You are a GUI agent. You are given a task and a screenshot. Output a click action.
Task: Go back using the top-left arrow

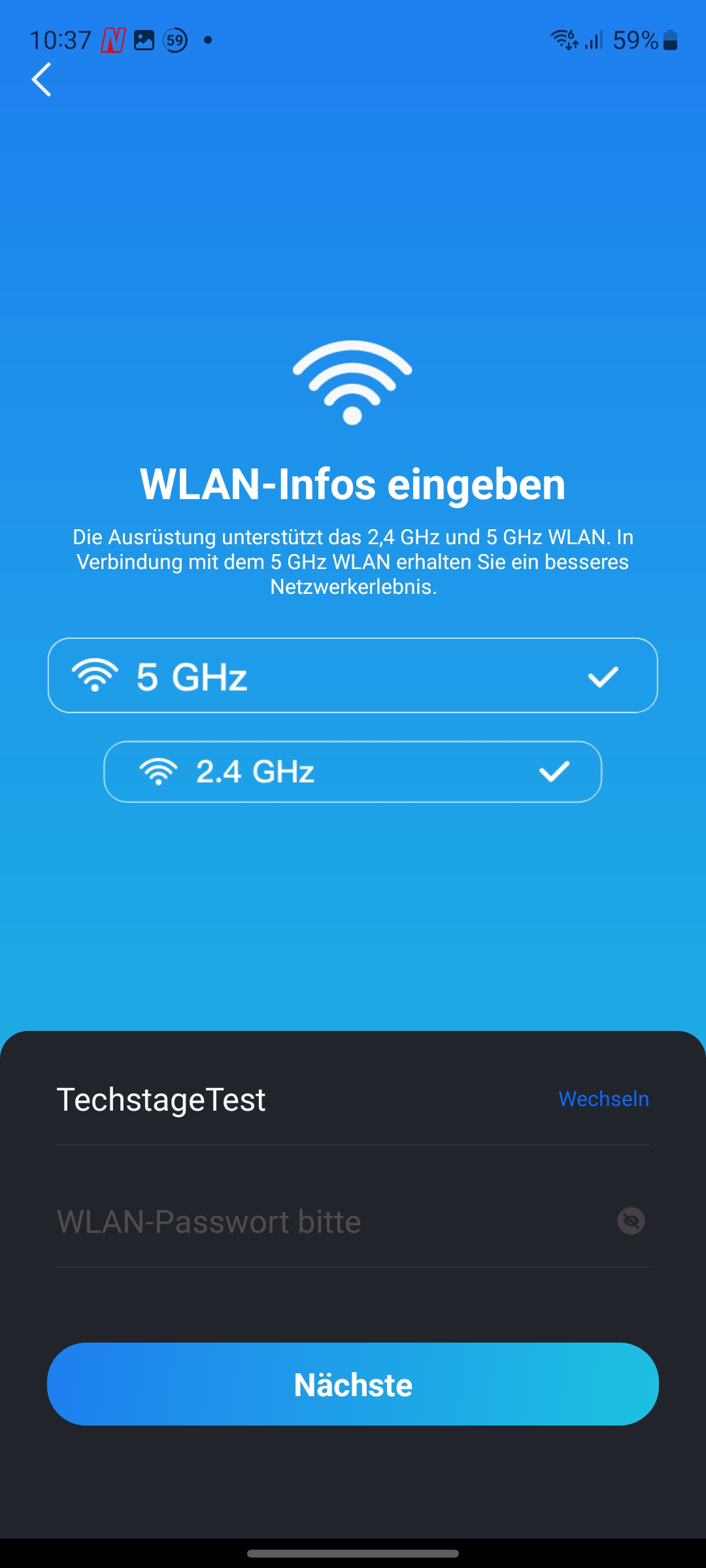point(42,80)
